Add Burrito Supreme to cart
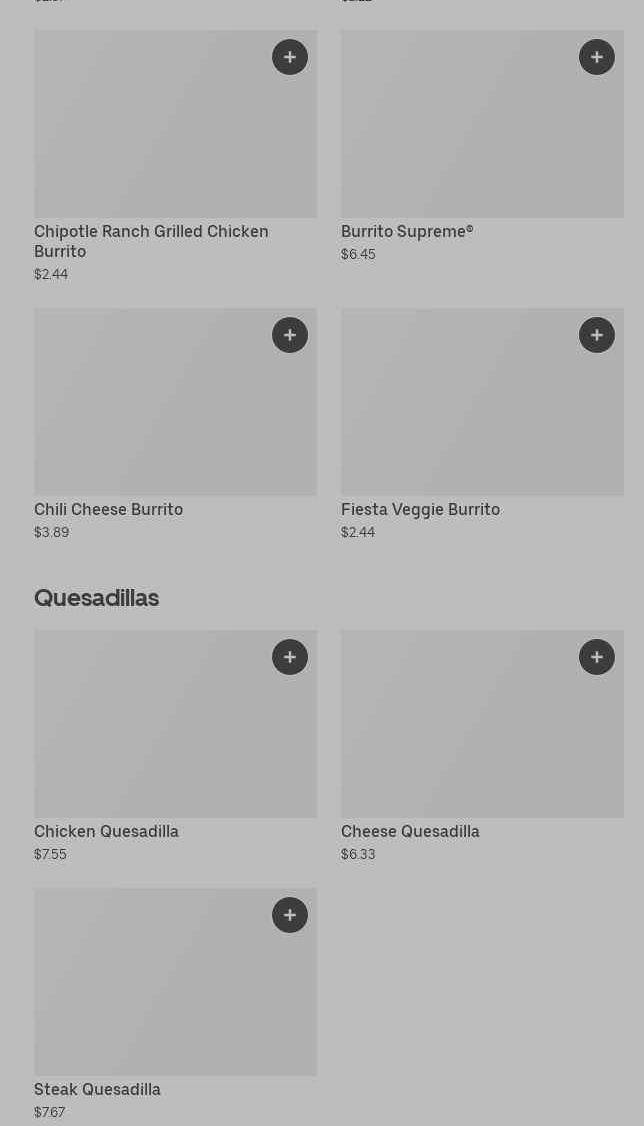 (597, 57)
